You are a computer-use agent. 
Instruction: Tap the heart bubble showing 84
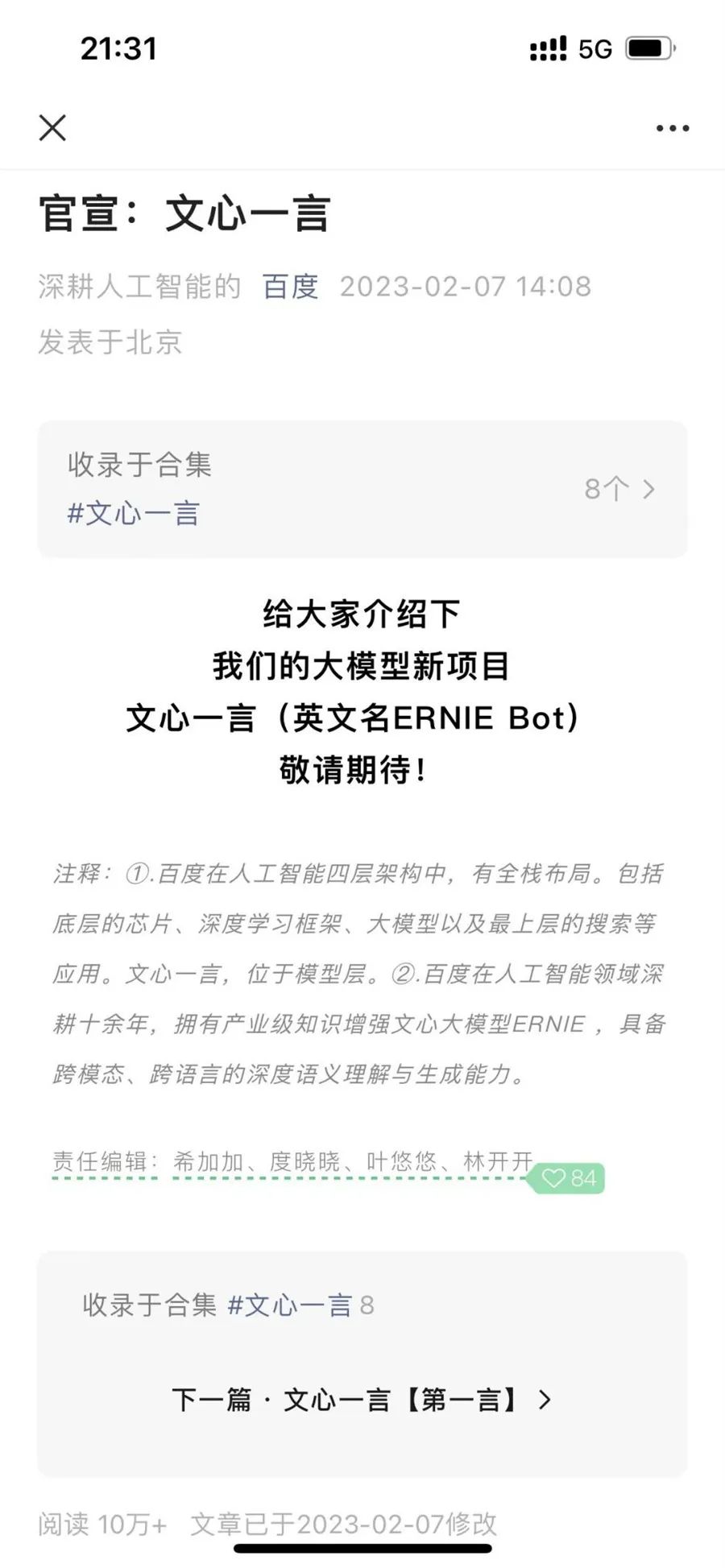[x=570, y=1178]
